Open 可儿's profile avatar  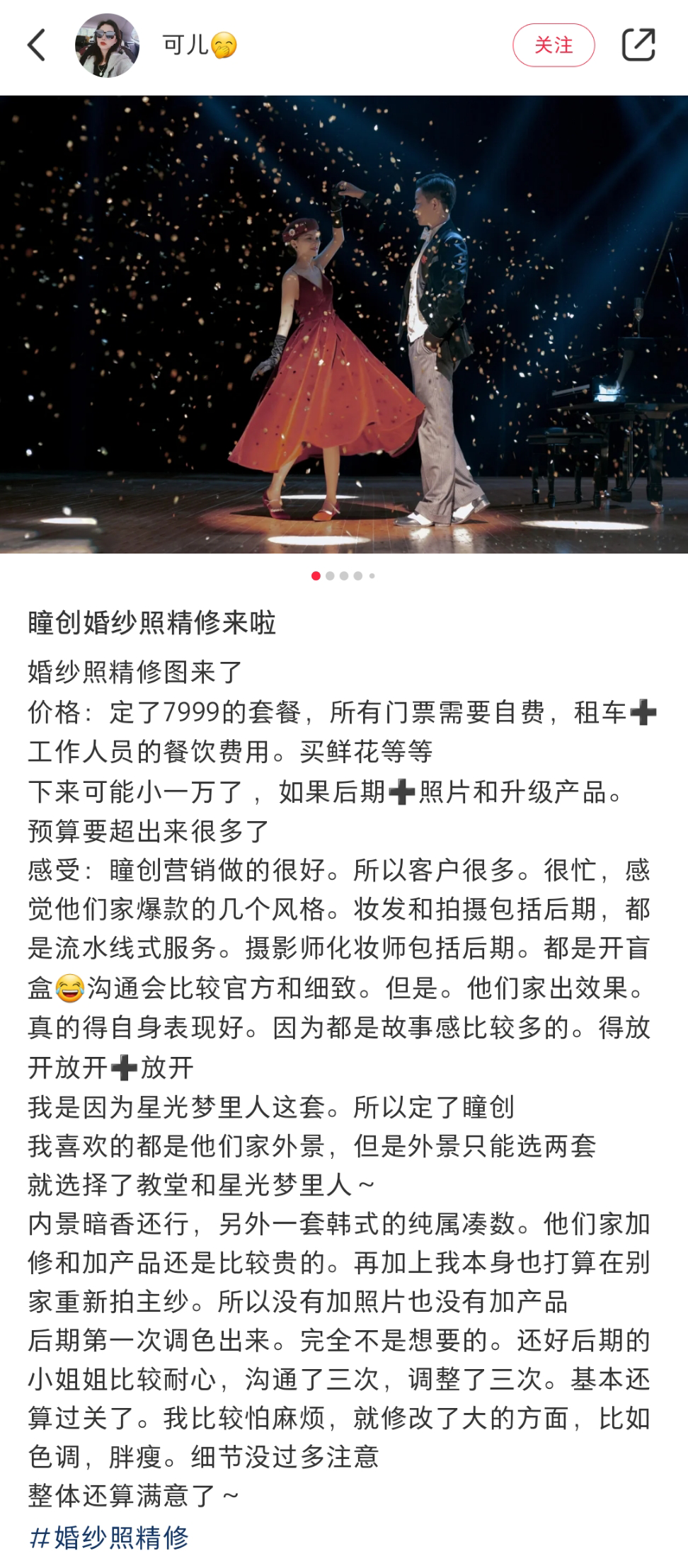(107, 45)
